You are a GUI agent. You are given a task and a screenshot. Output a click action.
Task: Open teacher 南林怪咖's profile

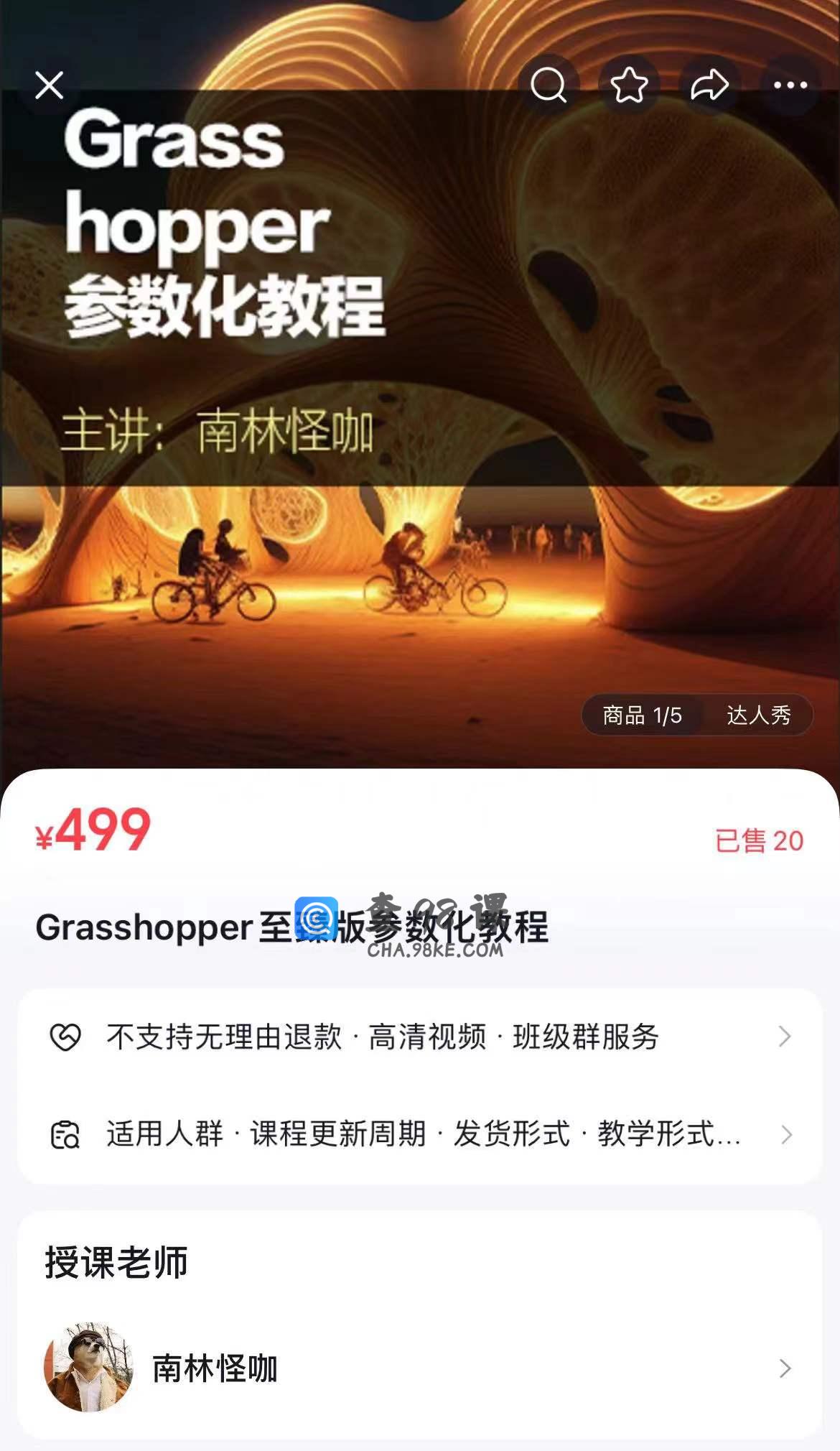[419, 1368]
